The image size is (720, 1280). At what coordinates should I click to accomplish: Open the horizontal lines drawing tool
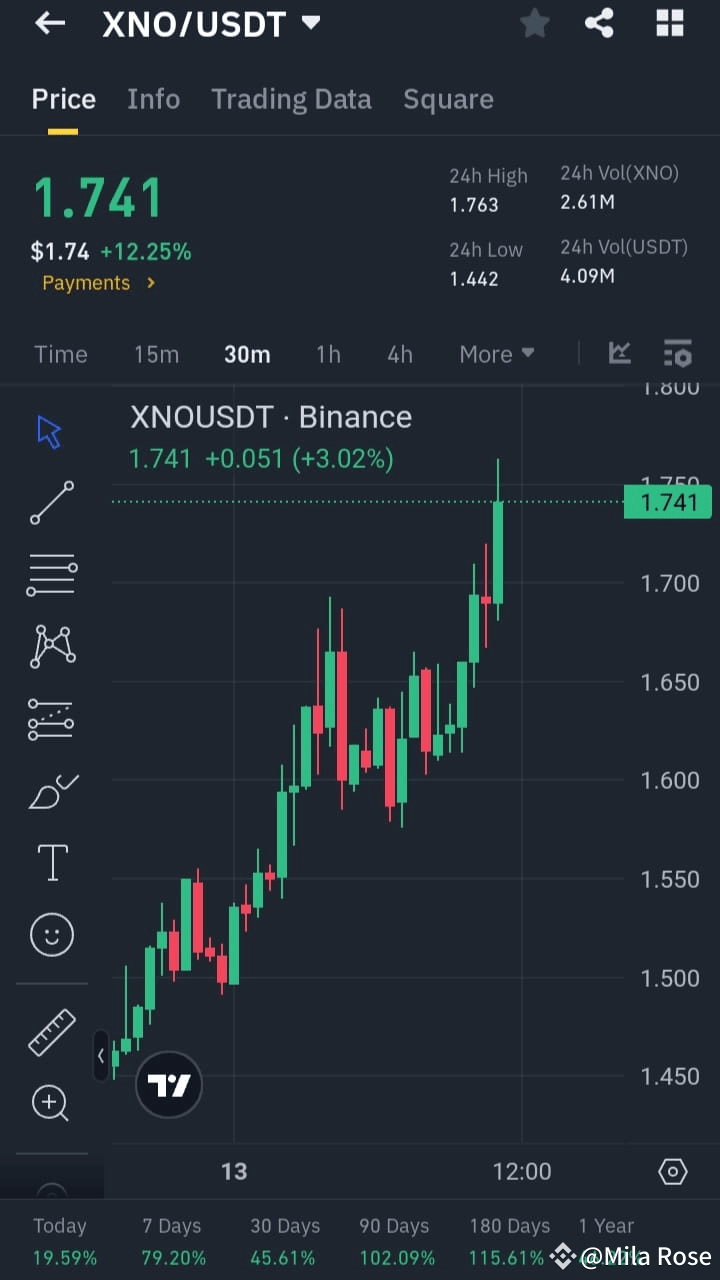point(51,574)
